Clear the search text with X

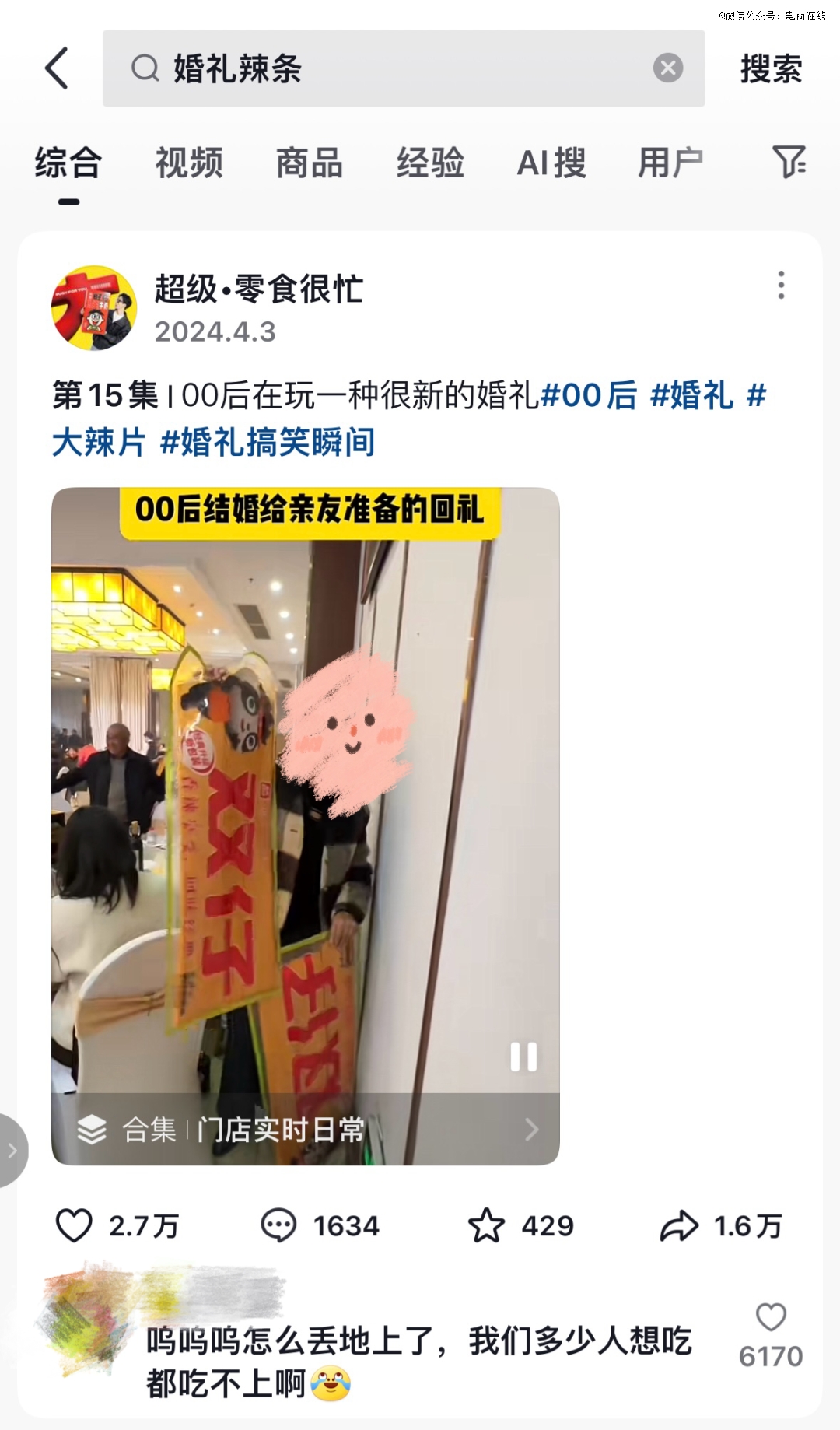click(x=668, y=68)
